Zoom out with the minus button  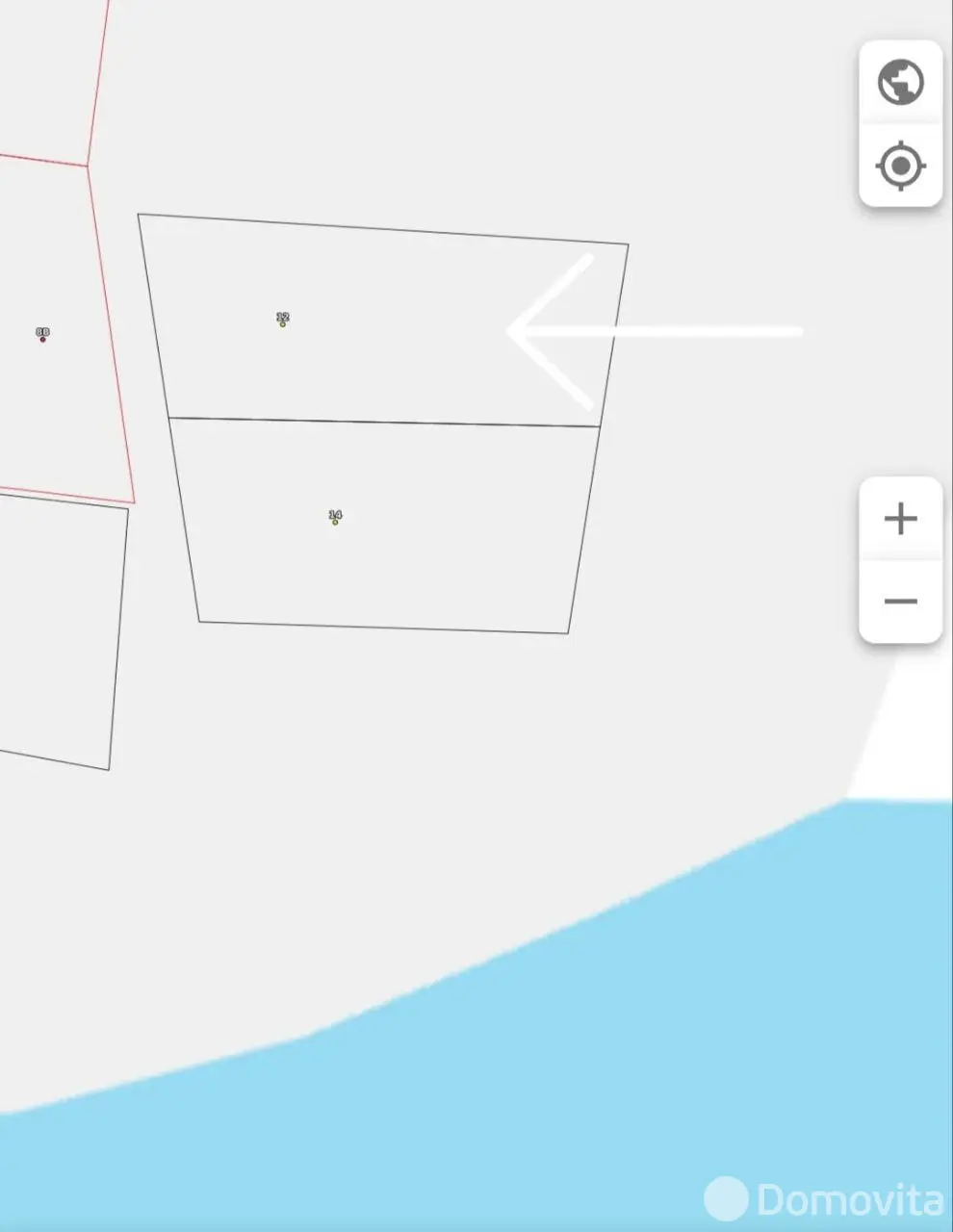coord(900,602)
